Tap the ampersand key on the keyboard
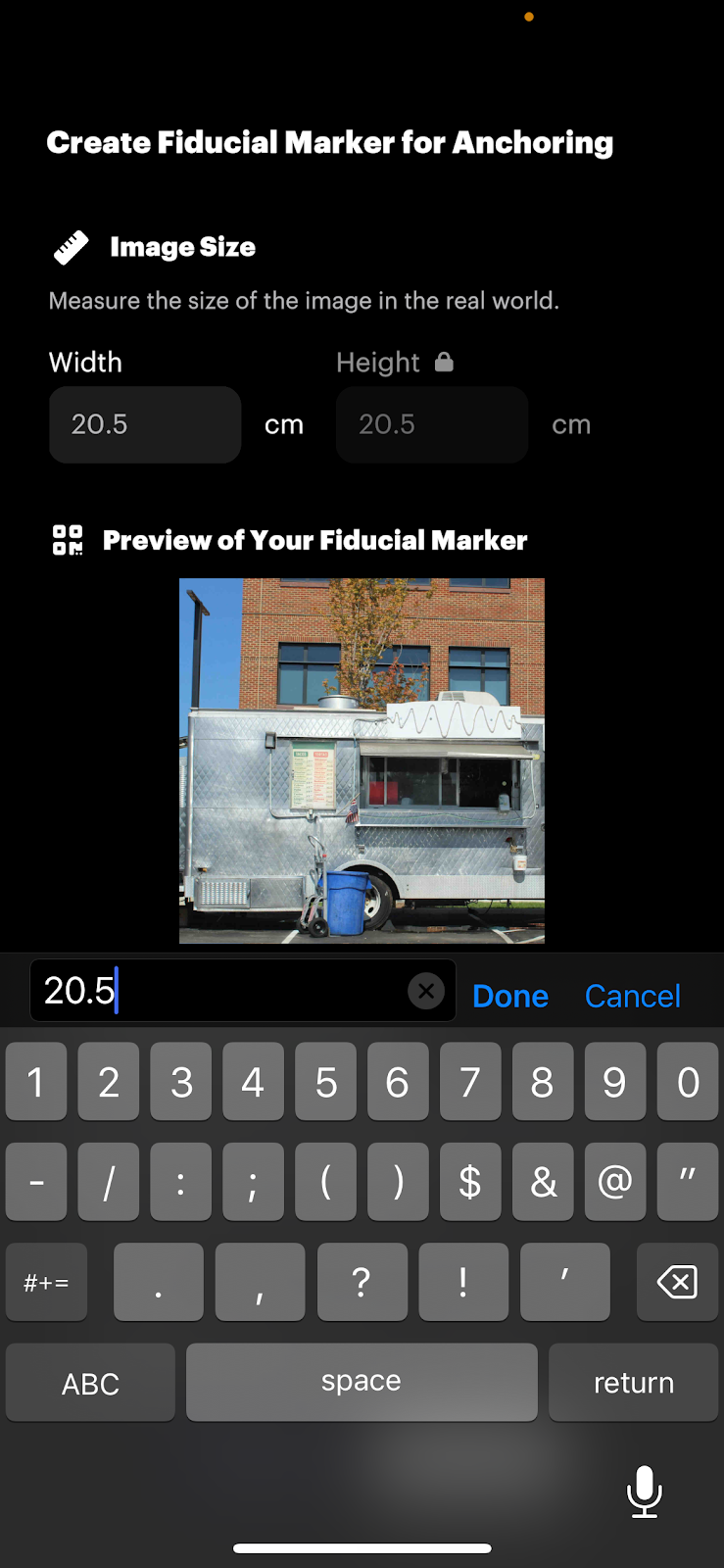The width and height of the screenshot is (724, 1568). click(543, 1182)
